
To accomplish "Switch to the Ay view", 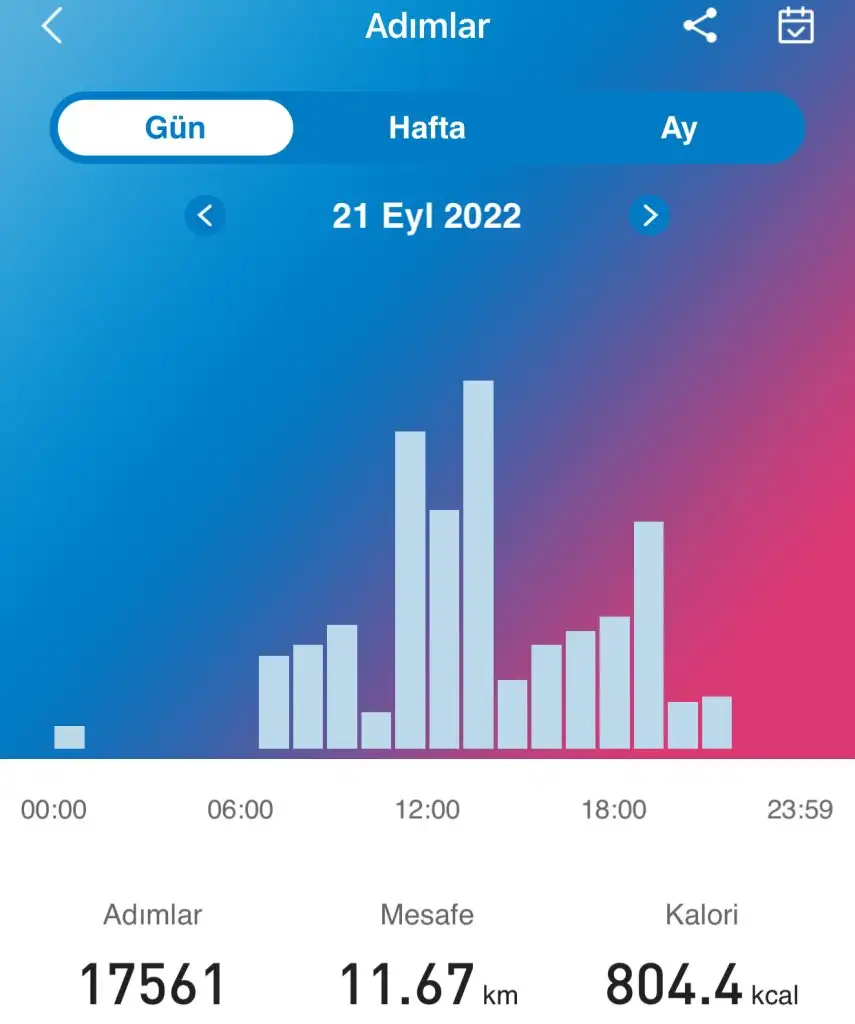I will click(x=678, y=128).
